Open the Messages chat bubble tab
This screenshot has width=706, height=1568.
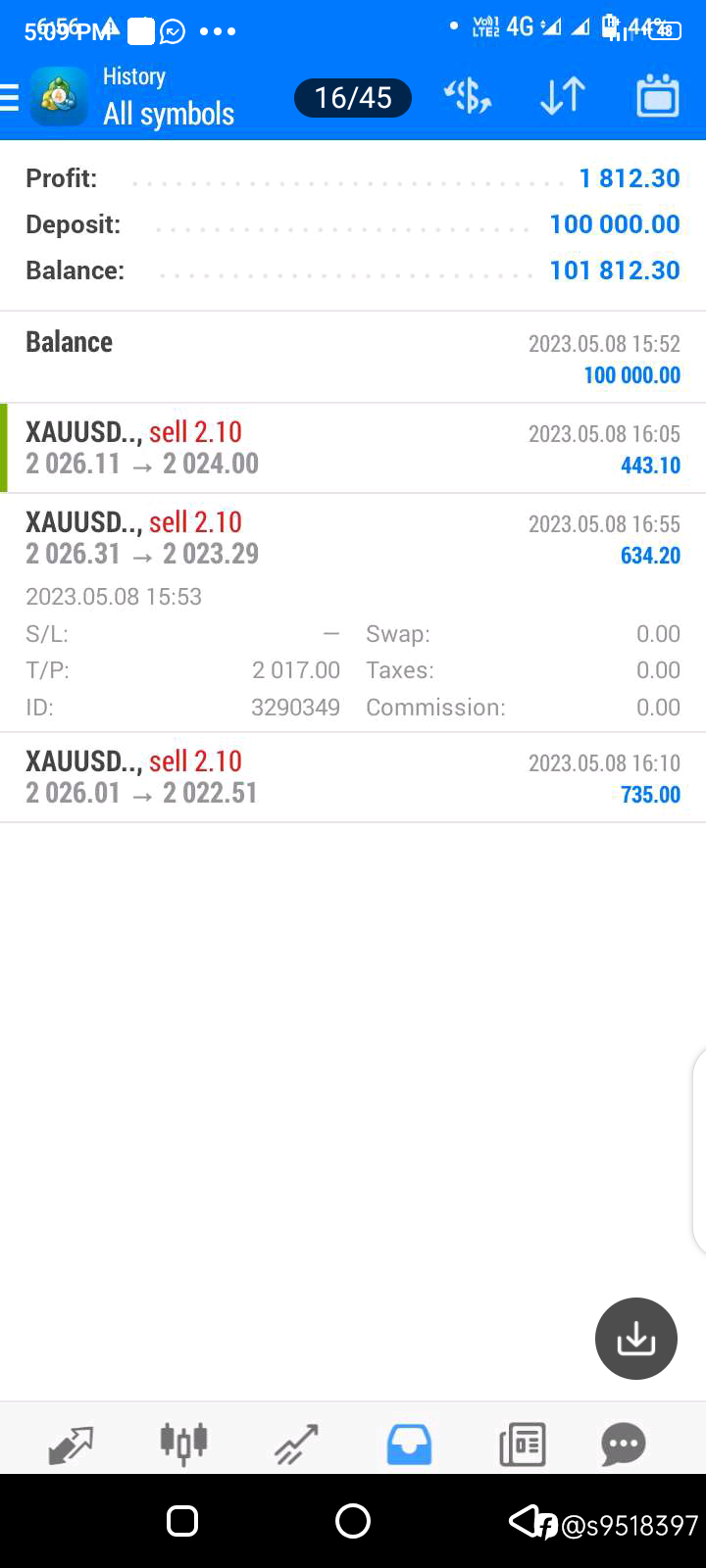624,1445
